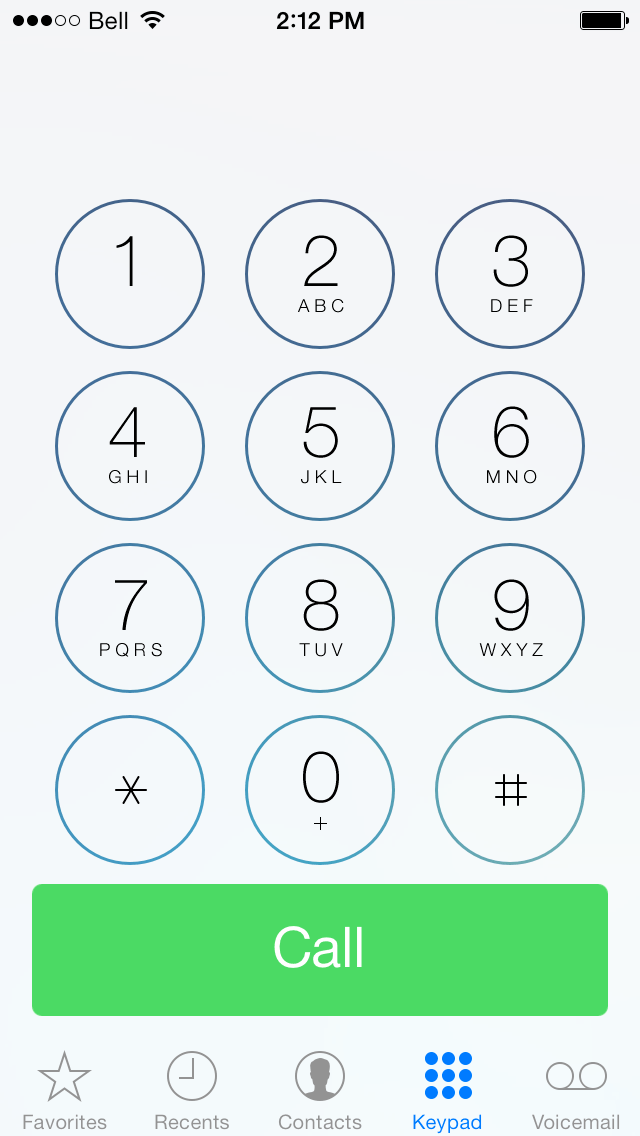Viewport: 640px width, 1136px height.
Task: Dial the 8 TUV key
Action: point(320,618)
